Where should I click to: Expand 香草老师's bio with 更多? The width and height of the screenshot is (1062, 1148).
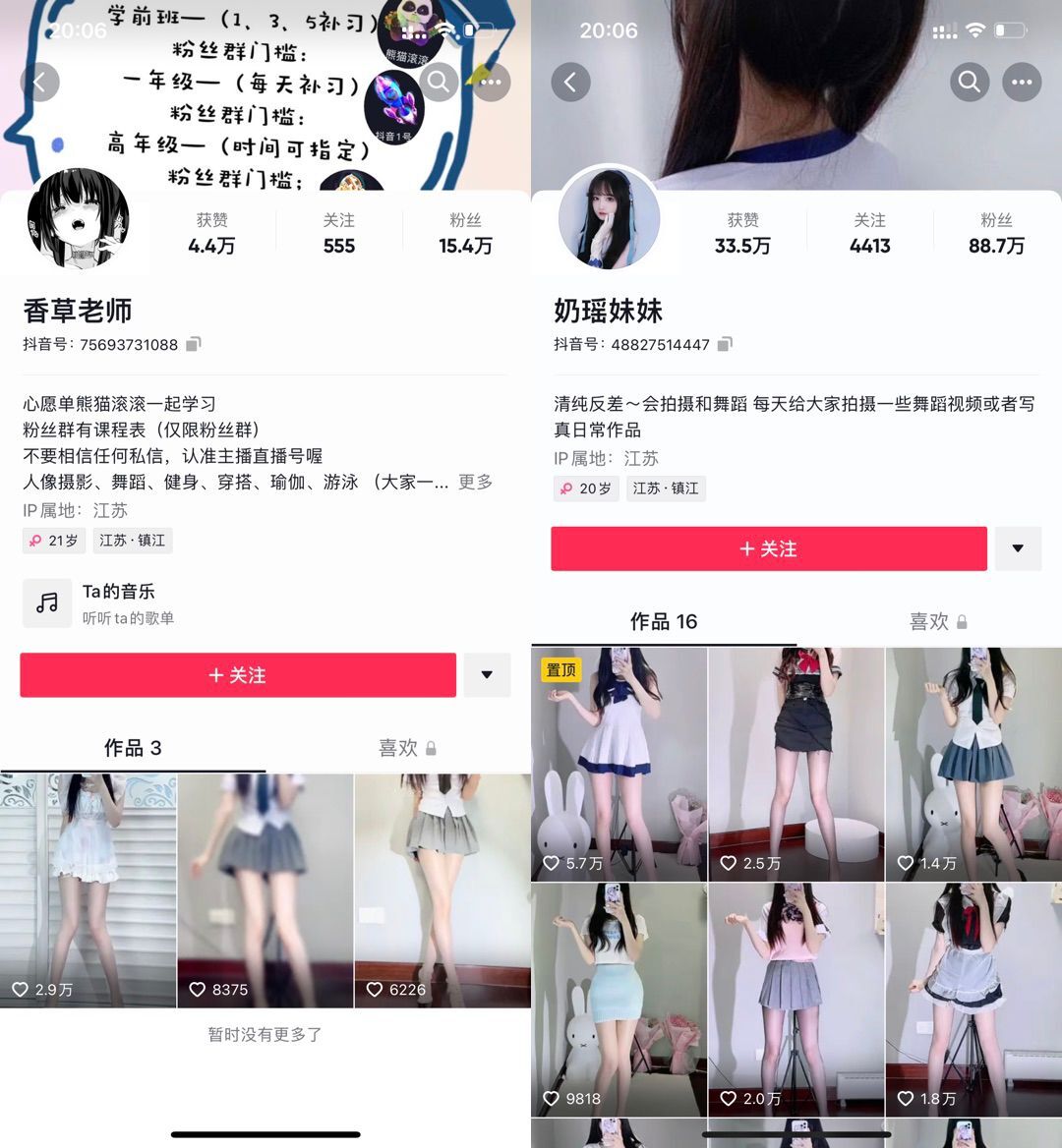[475, 482]
